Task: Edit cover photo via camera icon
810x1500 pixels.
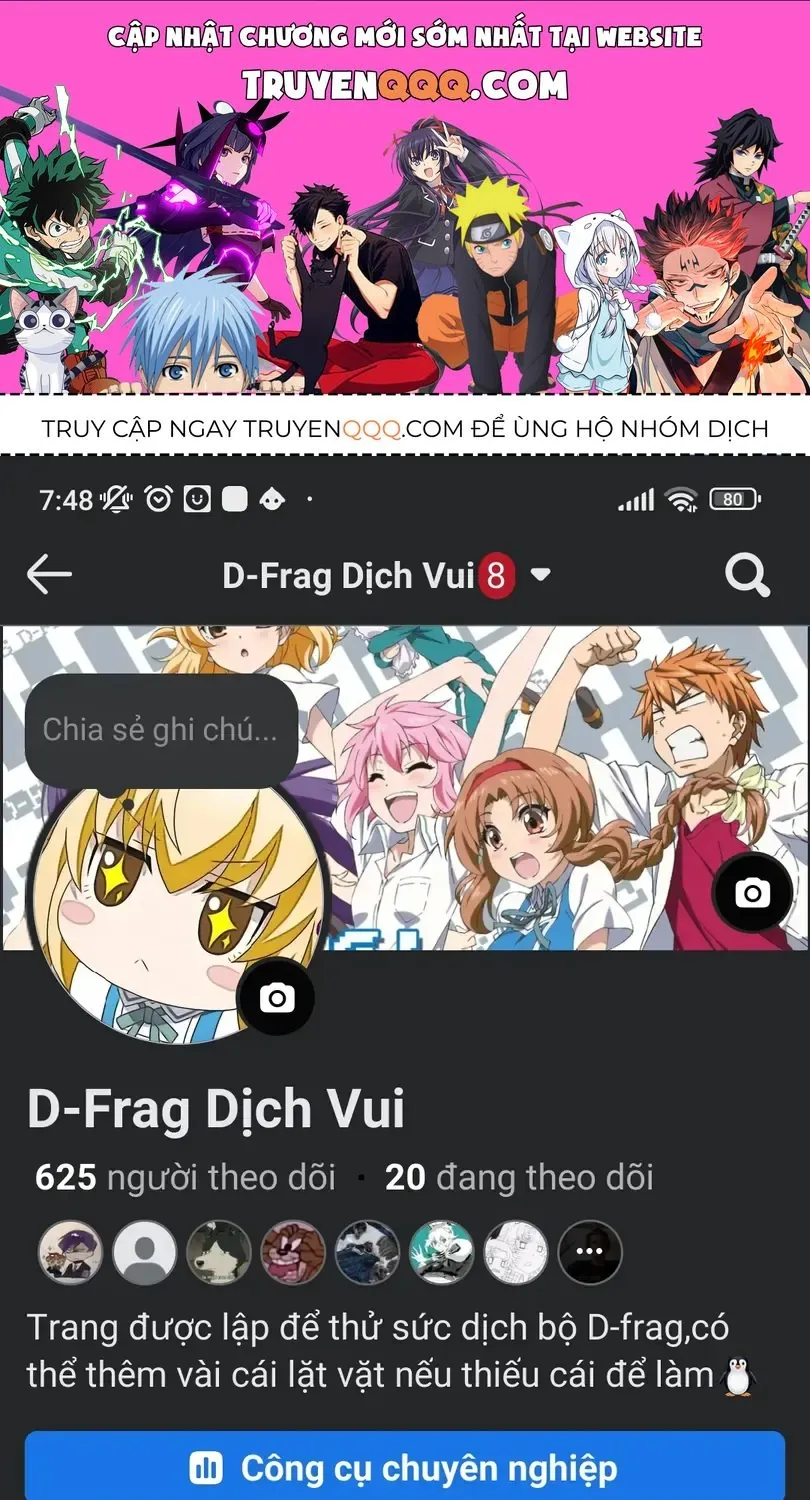Action: pyautogui.click(x=752, y=893)
